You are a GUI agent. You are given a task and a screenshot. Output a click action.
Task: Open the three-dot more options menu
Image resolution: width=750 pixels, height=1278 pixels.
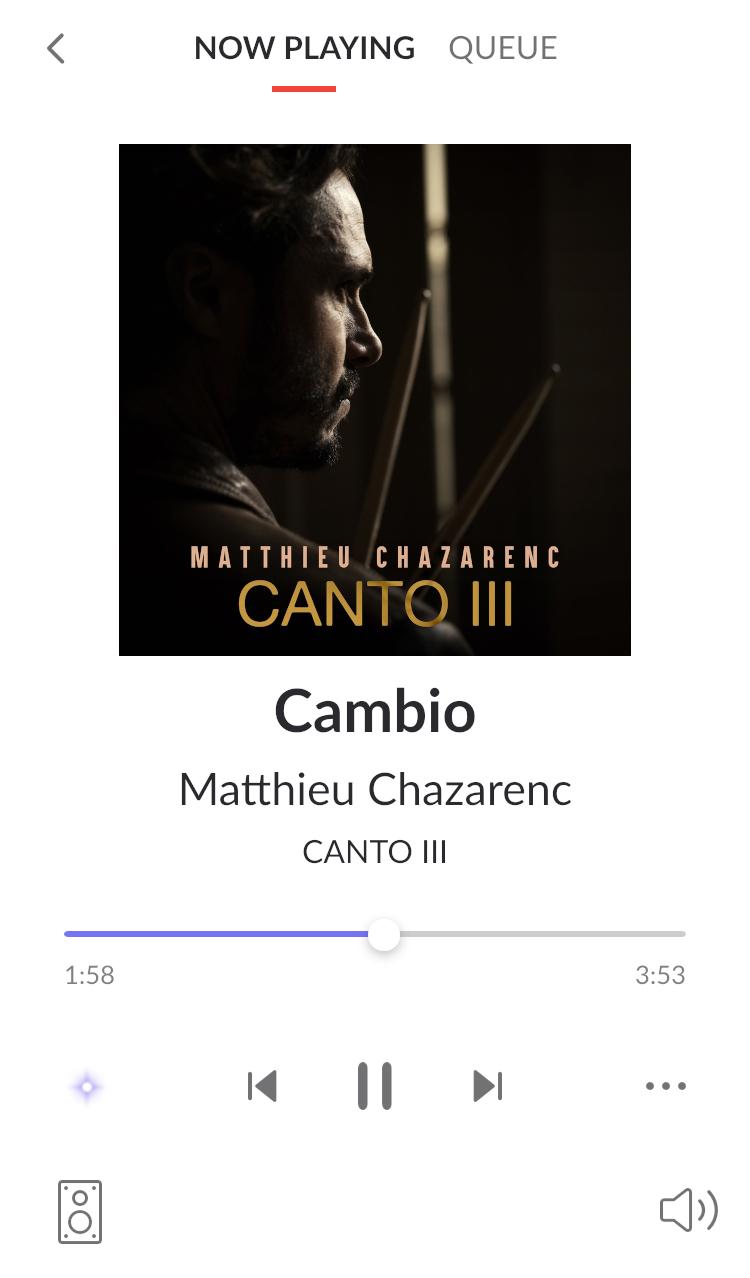pos(666,1086)
